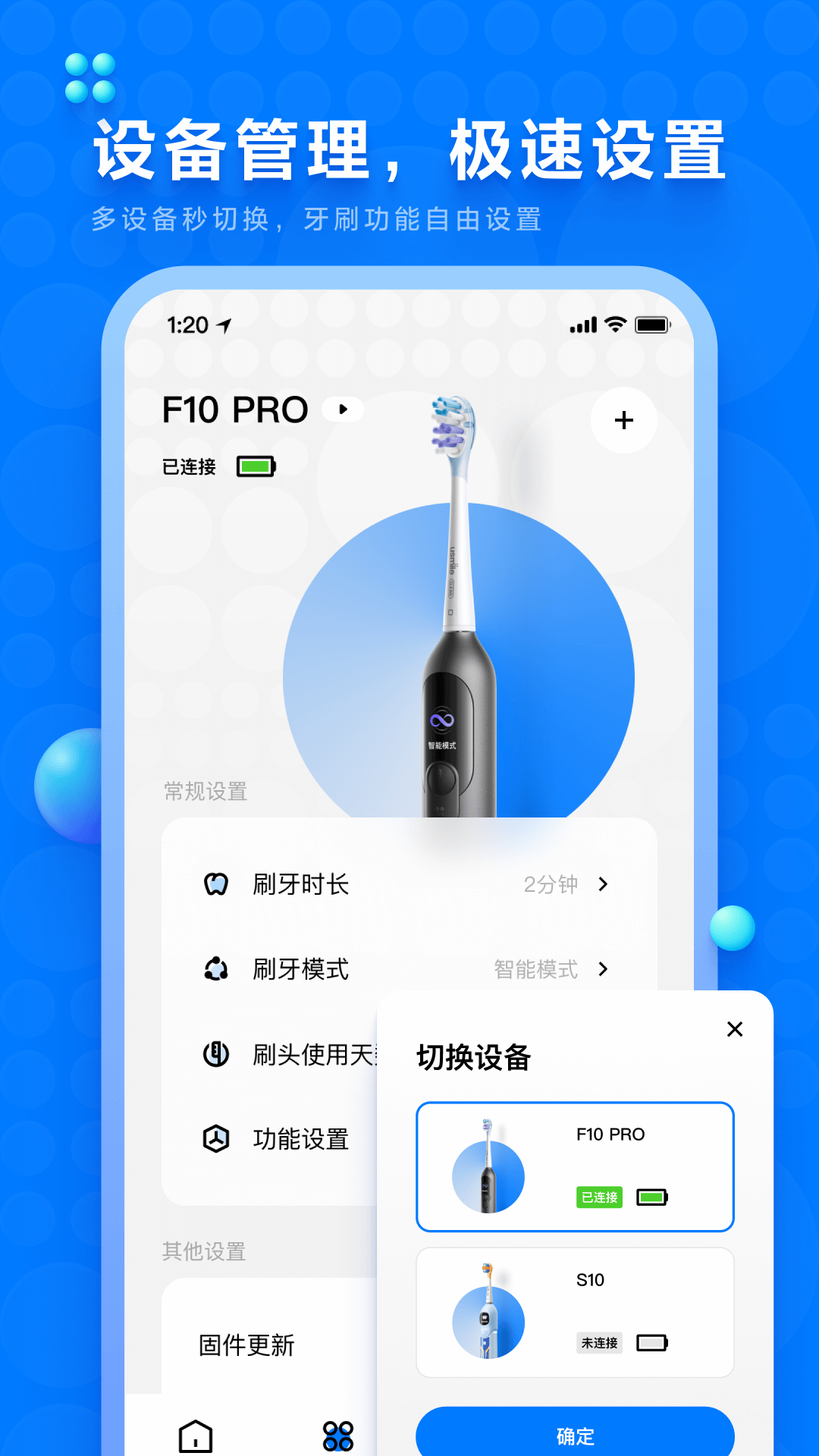
Task: Expand the 刷牙时长 row with its chevron
Action: point(603,883)
